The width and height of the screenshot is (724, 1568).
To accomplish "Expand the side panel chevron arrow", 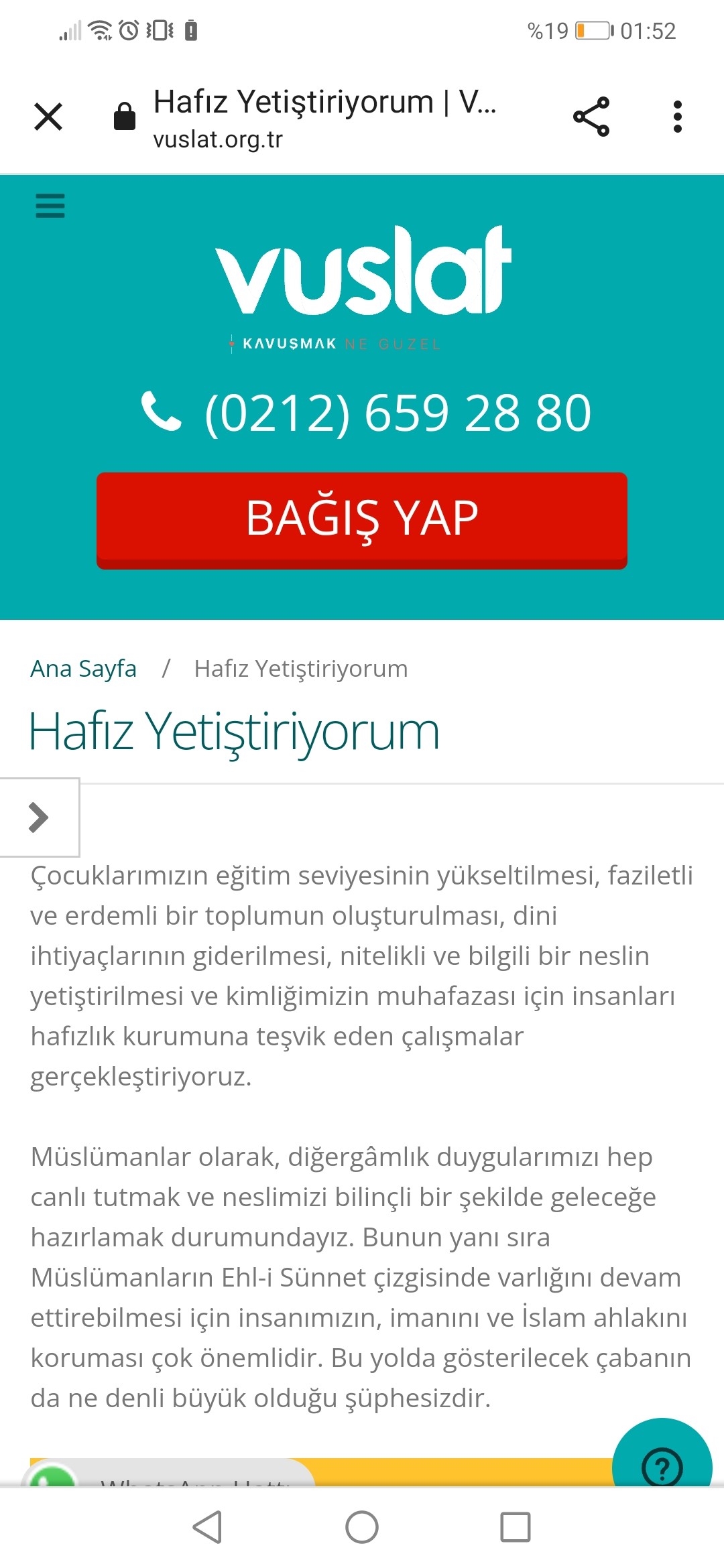I will (x=39, y=817).
